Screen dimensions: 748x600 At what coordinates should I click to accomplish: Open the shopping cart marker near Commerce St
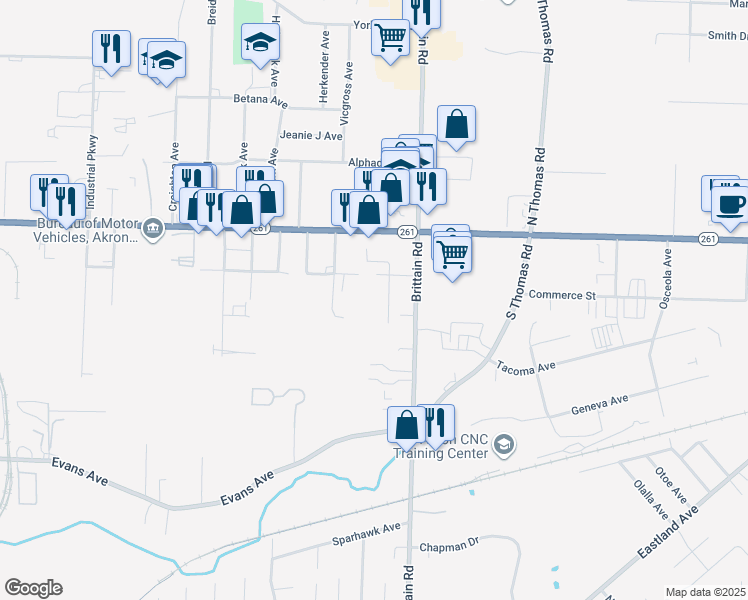coord(453,257)
